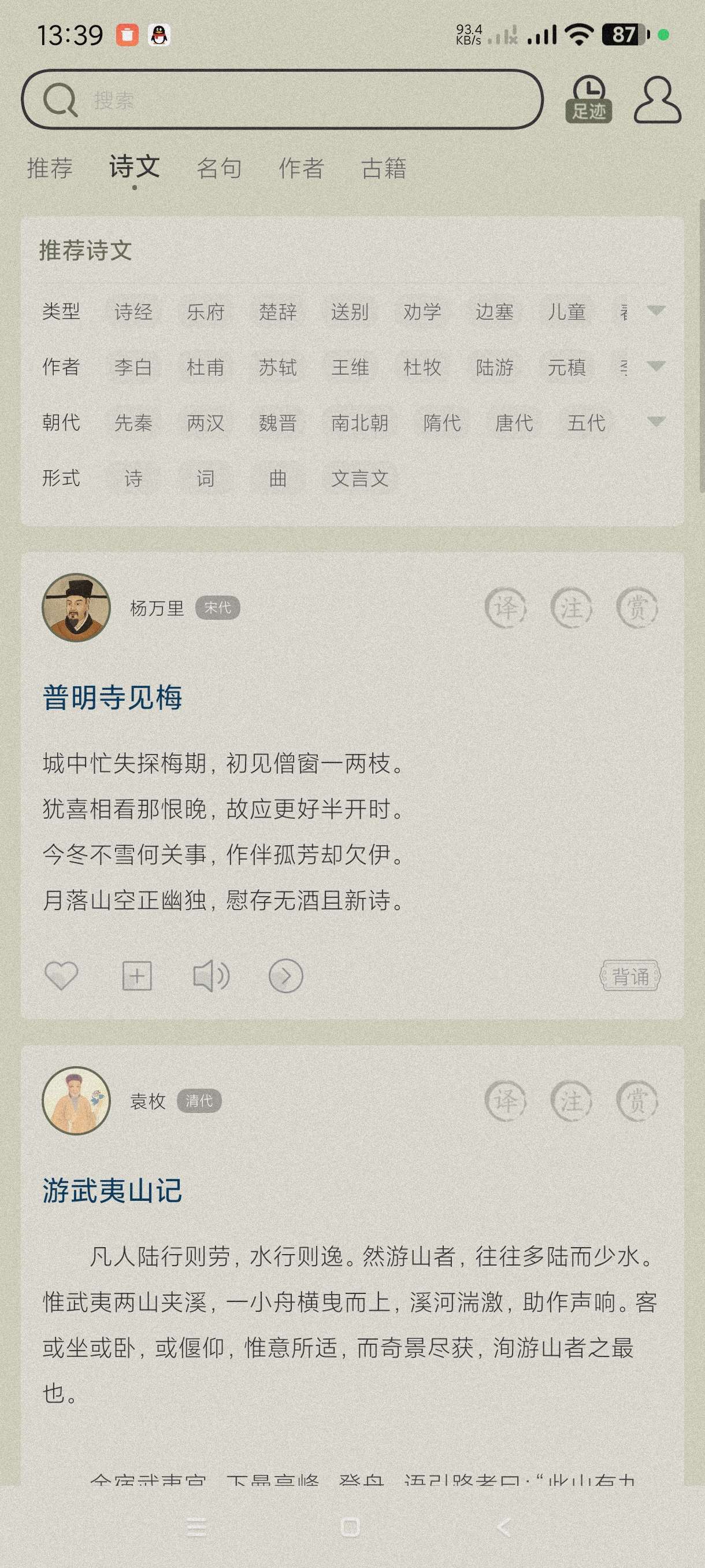Open 杨万里 author avatar
Viewport: 705px width, 1568px height.
76,607
